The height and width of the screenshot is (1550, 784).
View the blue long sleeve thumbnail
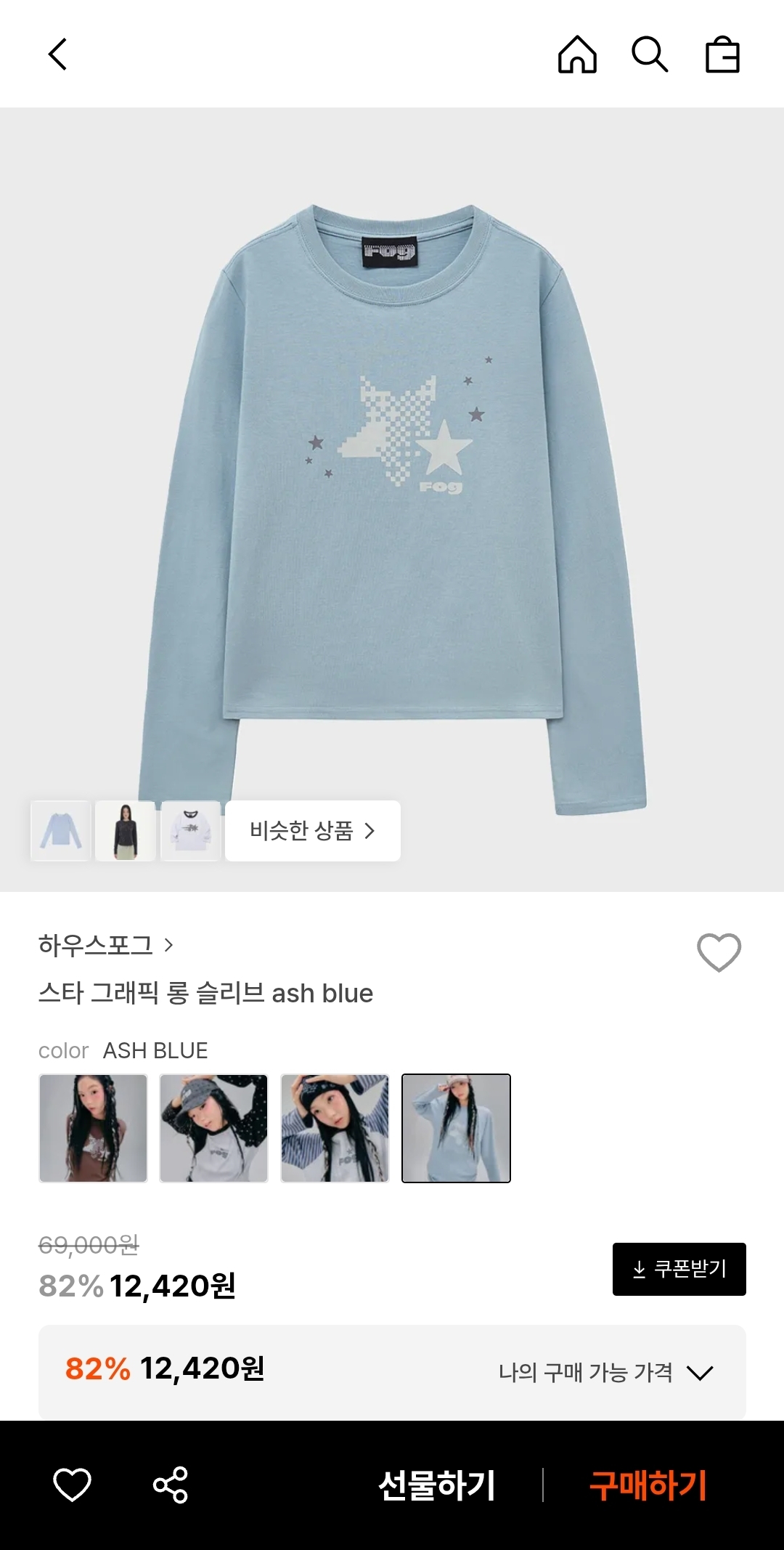60,831
